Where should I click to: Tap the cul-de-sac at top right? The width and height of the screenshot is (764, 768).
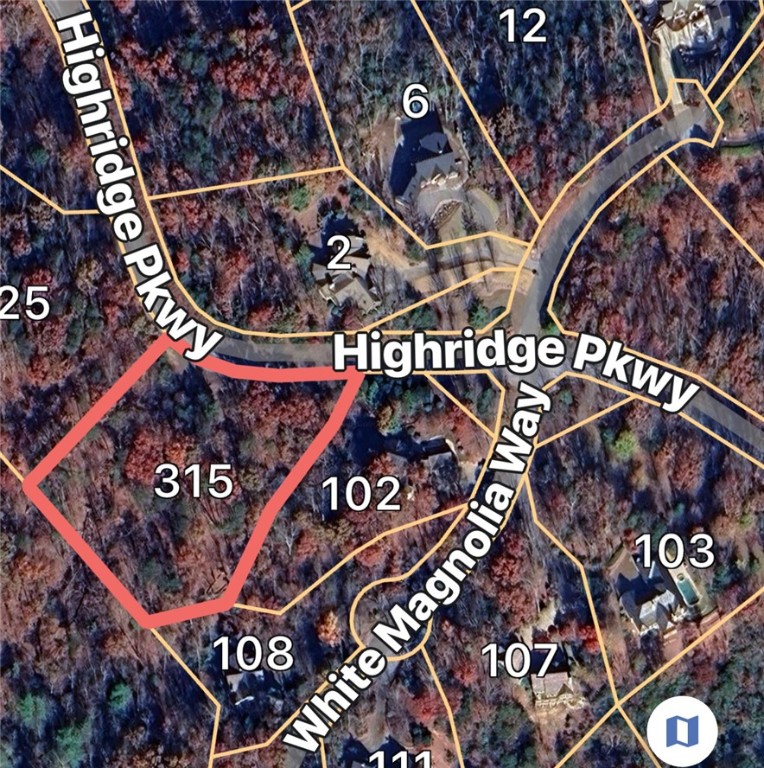click(x=690, y=120)
